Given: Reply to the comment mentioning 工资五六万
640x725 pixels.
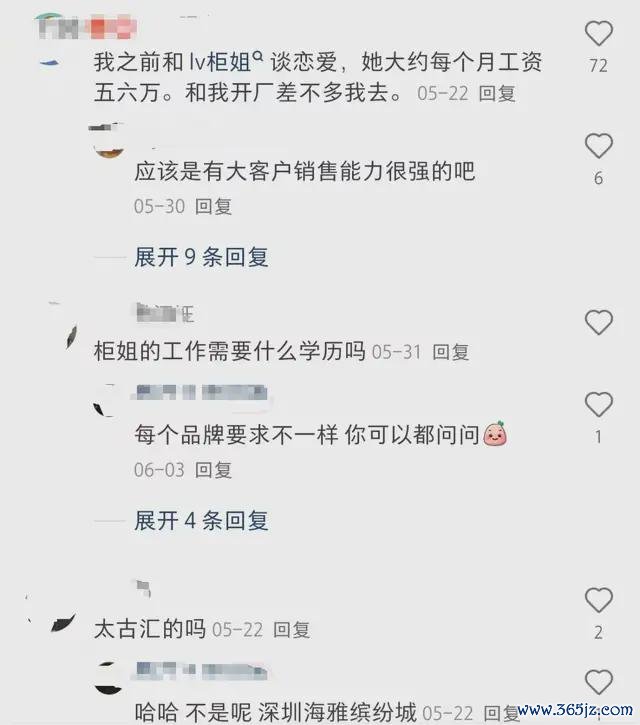Looking at the screenshot, I should click(496, 95).
